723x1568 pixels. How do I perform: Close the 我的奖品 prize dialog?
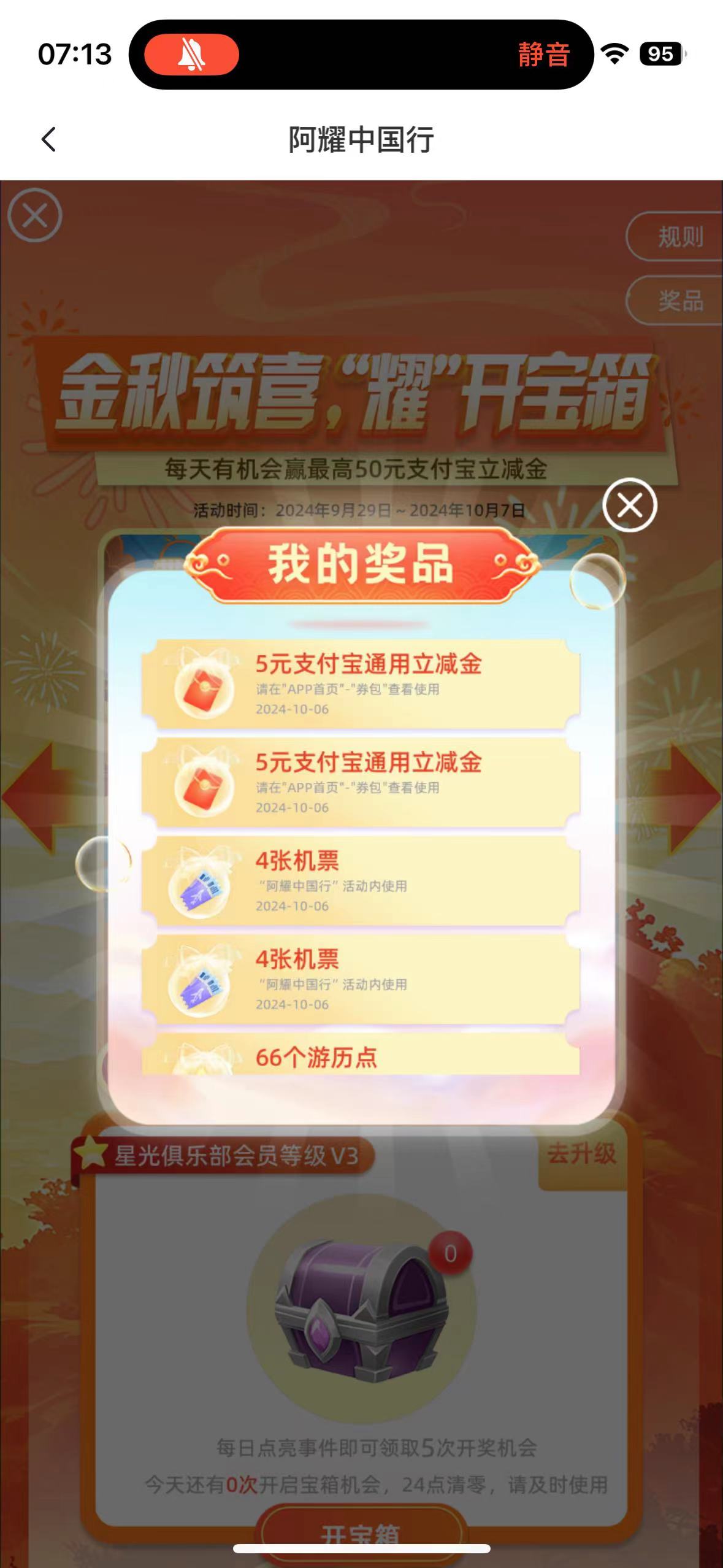630,505
